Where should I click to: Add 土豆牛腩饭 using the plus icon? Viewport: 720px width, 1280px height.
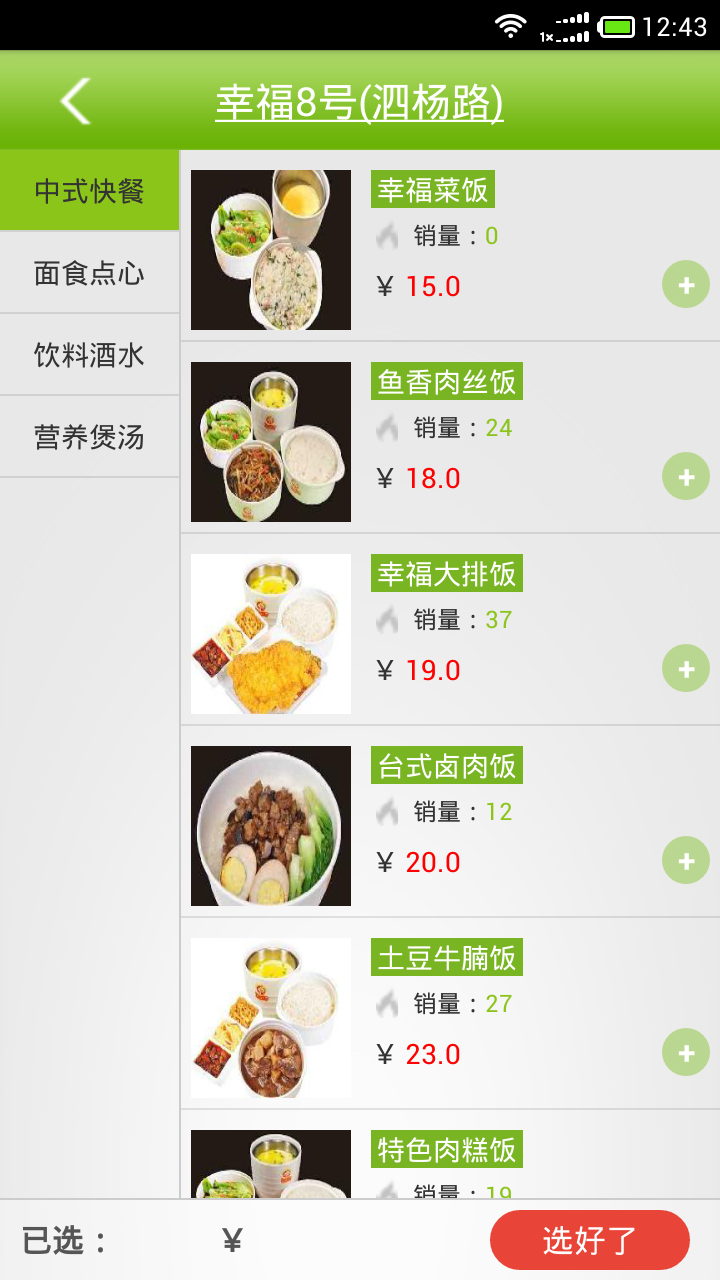click(x=685, y=1053)
